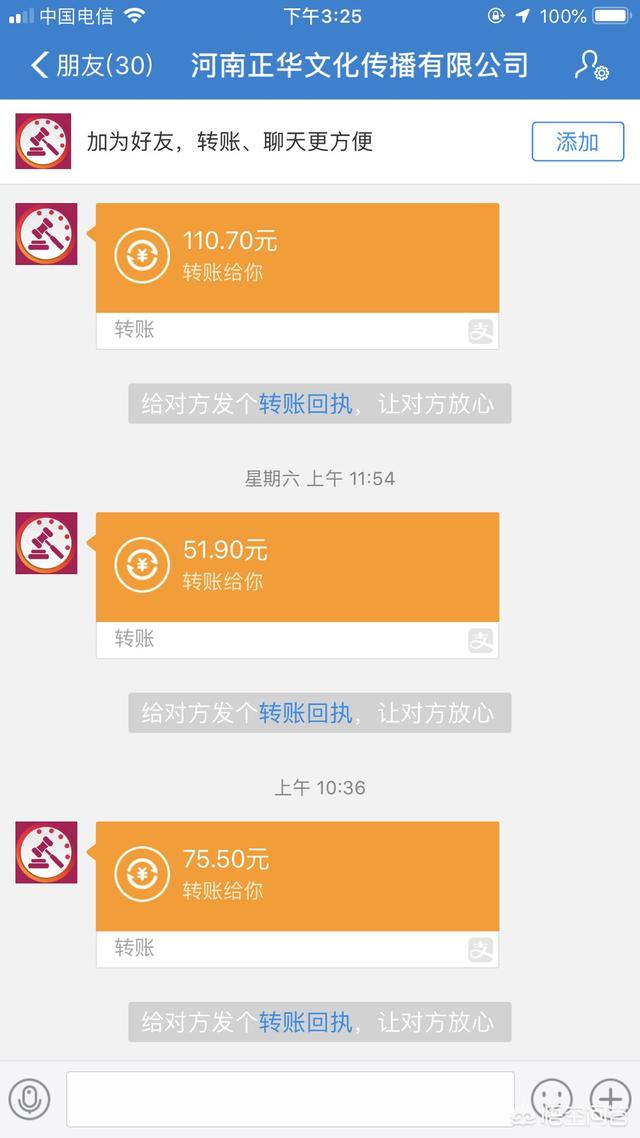Tap 转账回执 link under 75.50元 transfer
This screenshot has width=640, height=1138.
(x=305, y=1022)
